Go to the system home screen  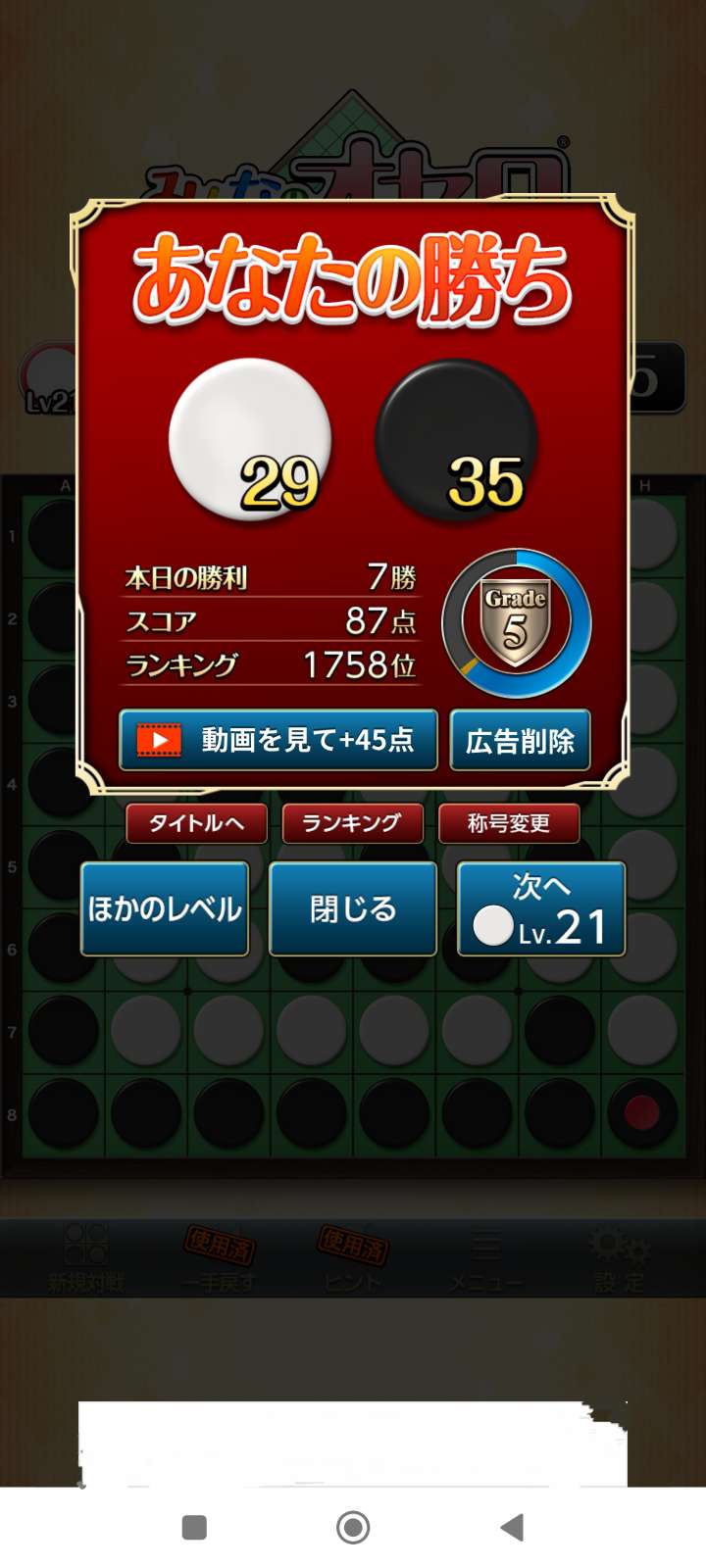[x=353, y=1527]
